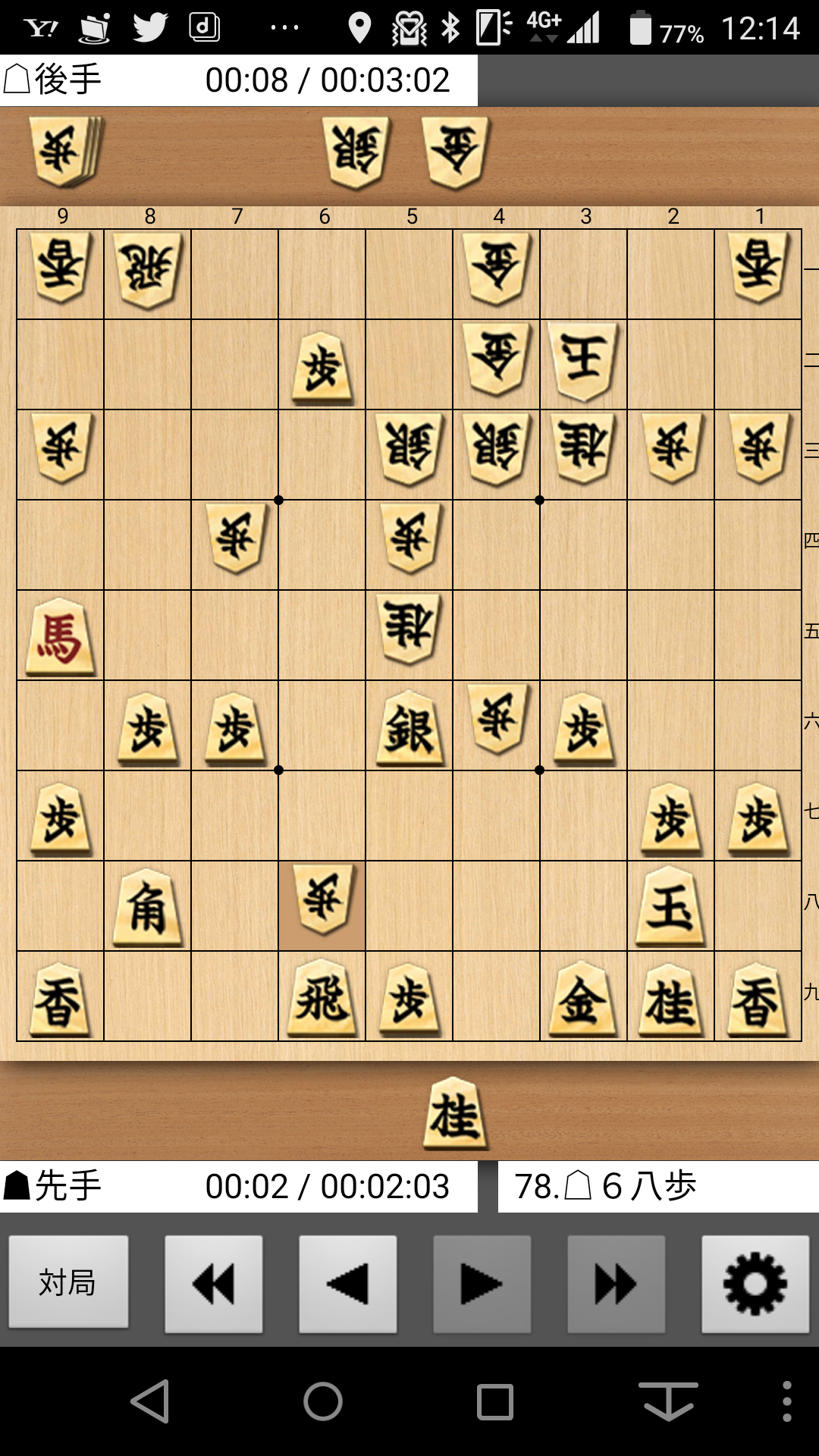Step forward one move
This screenshot has height=1456, width=819.
482,1284
